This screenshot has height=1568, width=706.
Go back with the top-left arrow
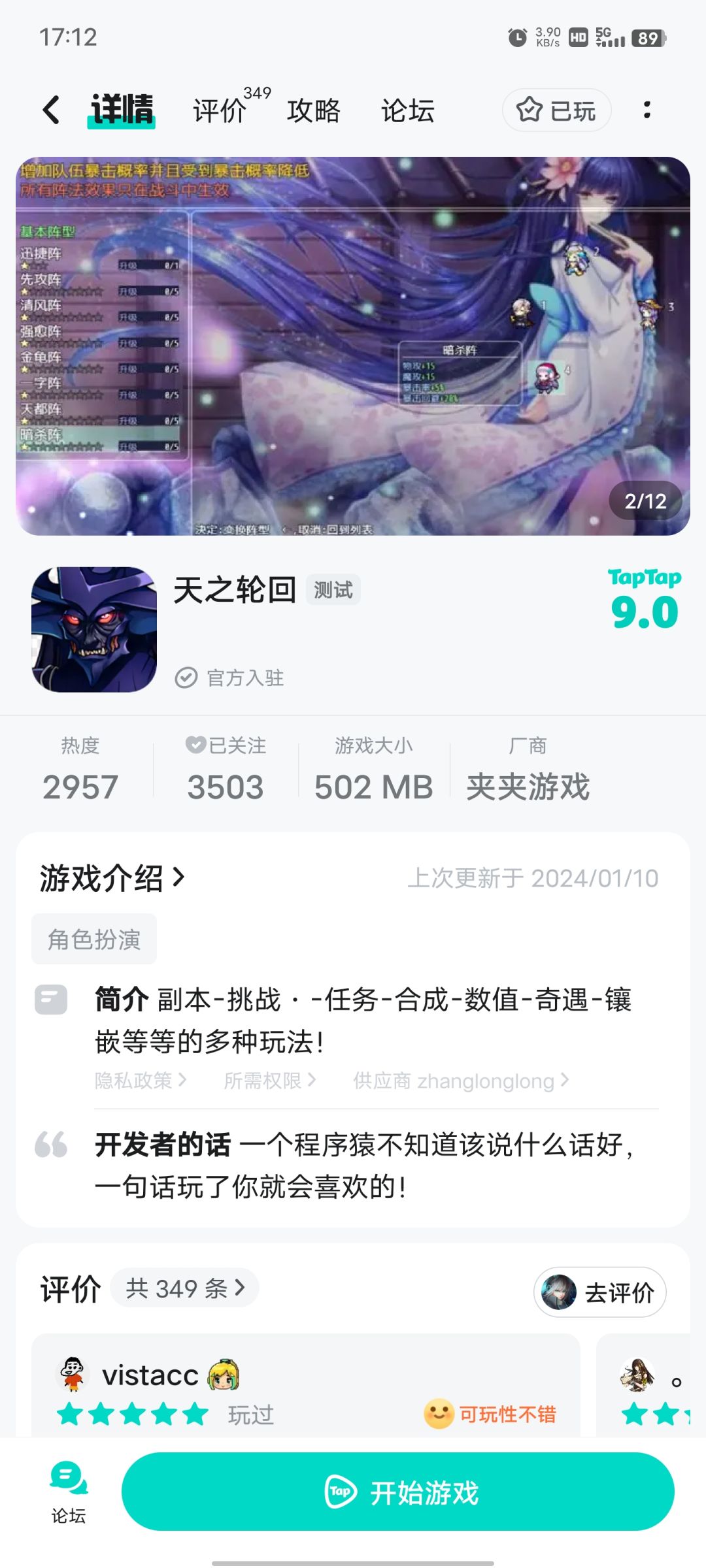tap(51, 109)
